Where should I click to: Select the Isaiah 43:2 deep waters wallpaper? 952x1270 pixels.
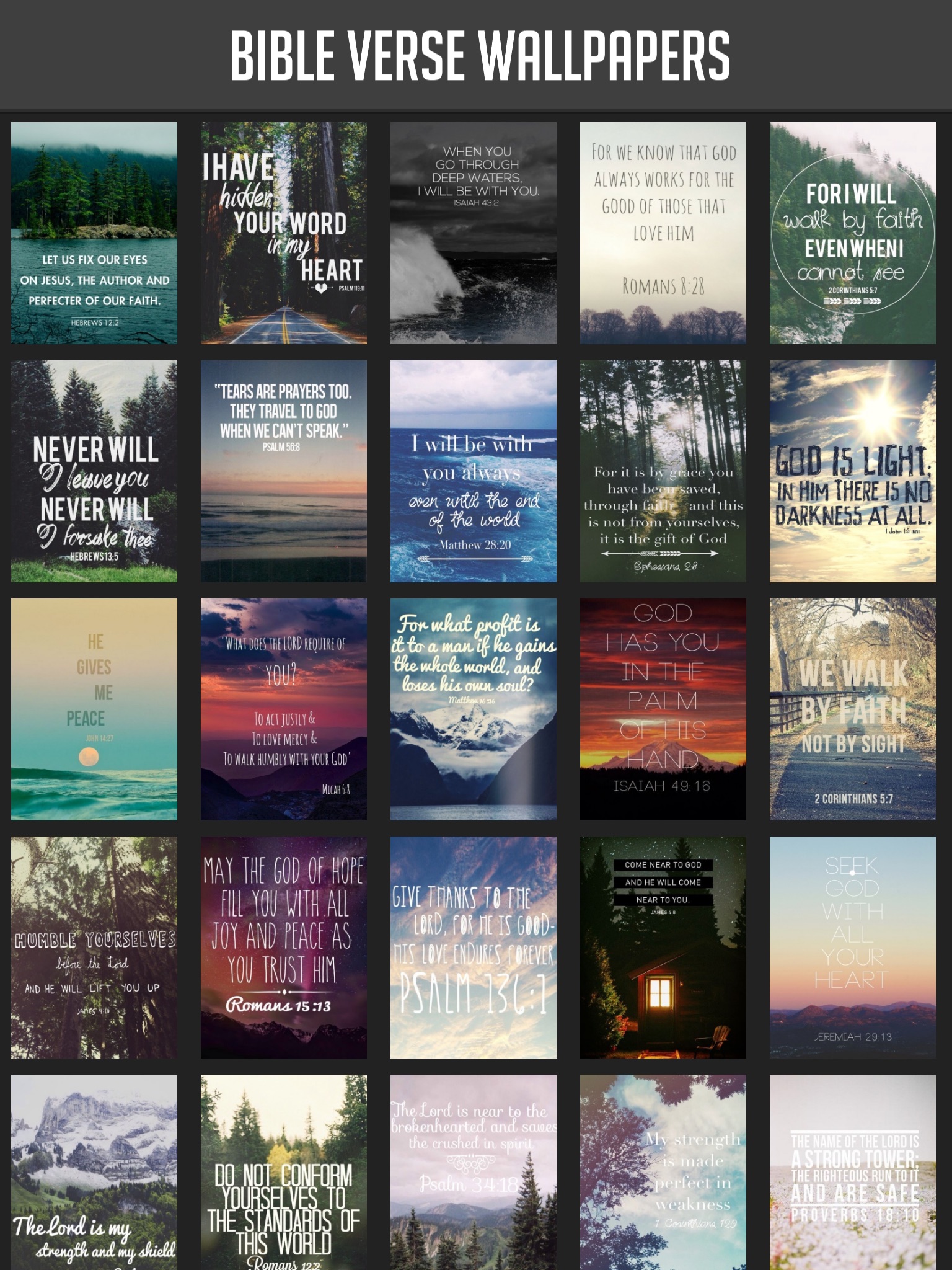(x=474, y=233)
